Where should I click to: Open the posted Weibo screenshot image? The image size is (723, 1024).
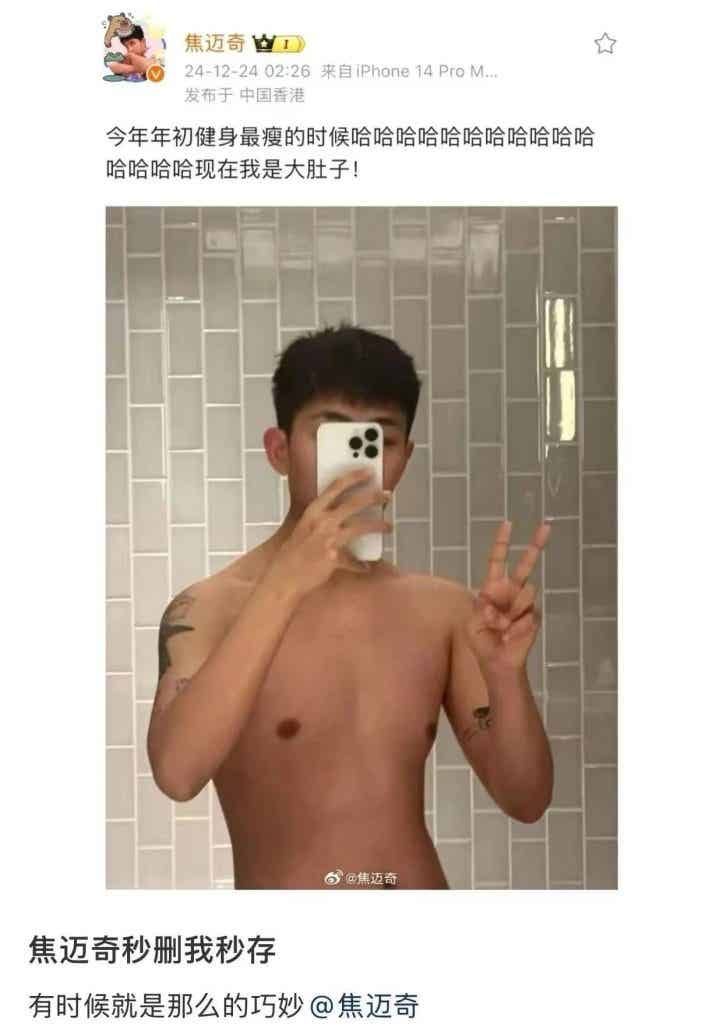click(361, 547)
